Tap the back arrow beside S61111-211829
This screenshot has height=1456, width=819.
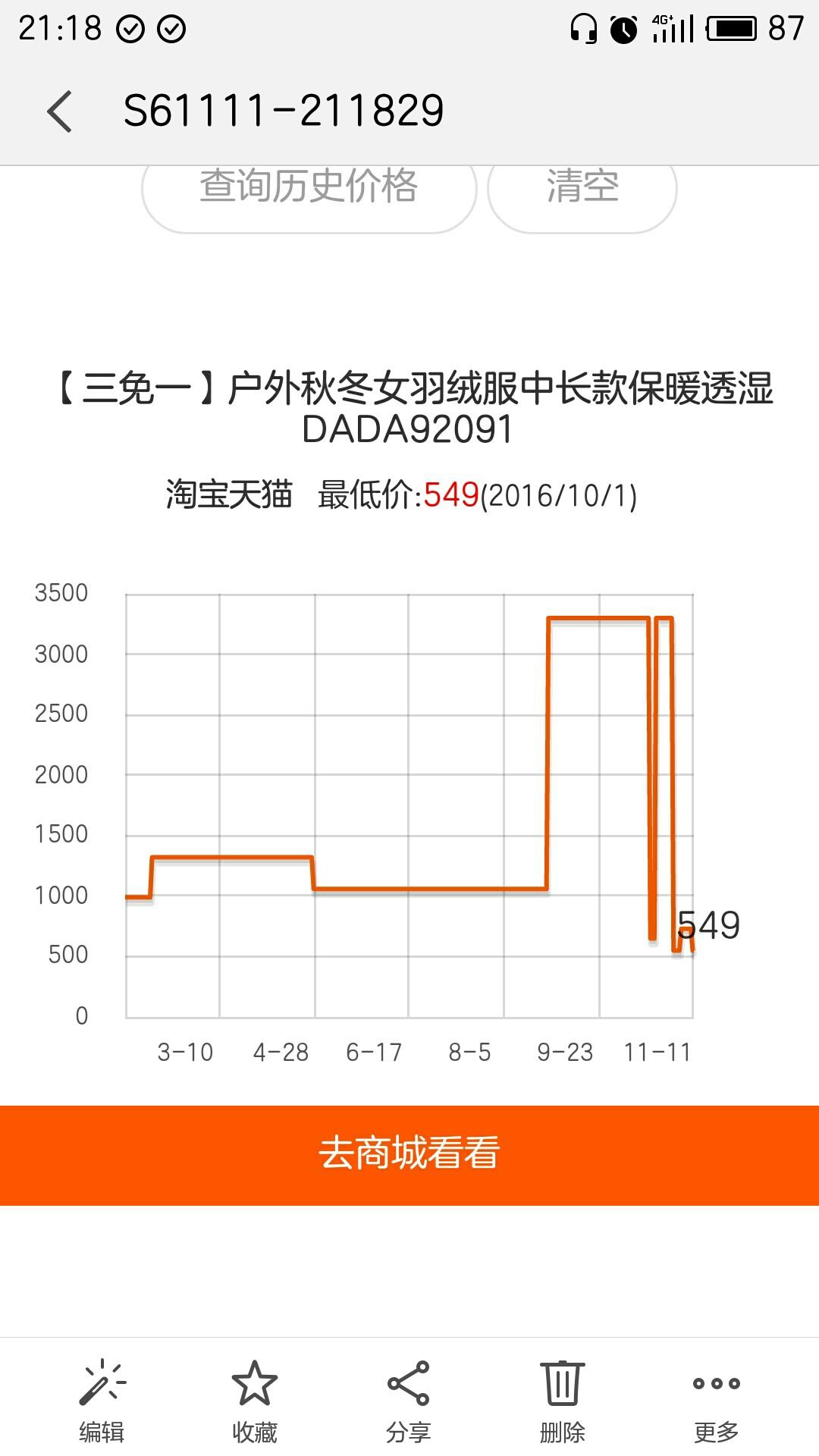[59, 111]
